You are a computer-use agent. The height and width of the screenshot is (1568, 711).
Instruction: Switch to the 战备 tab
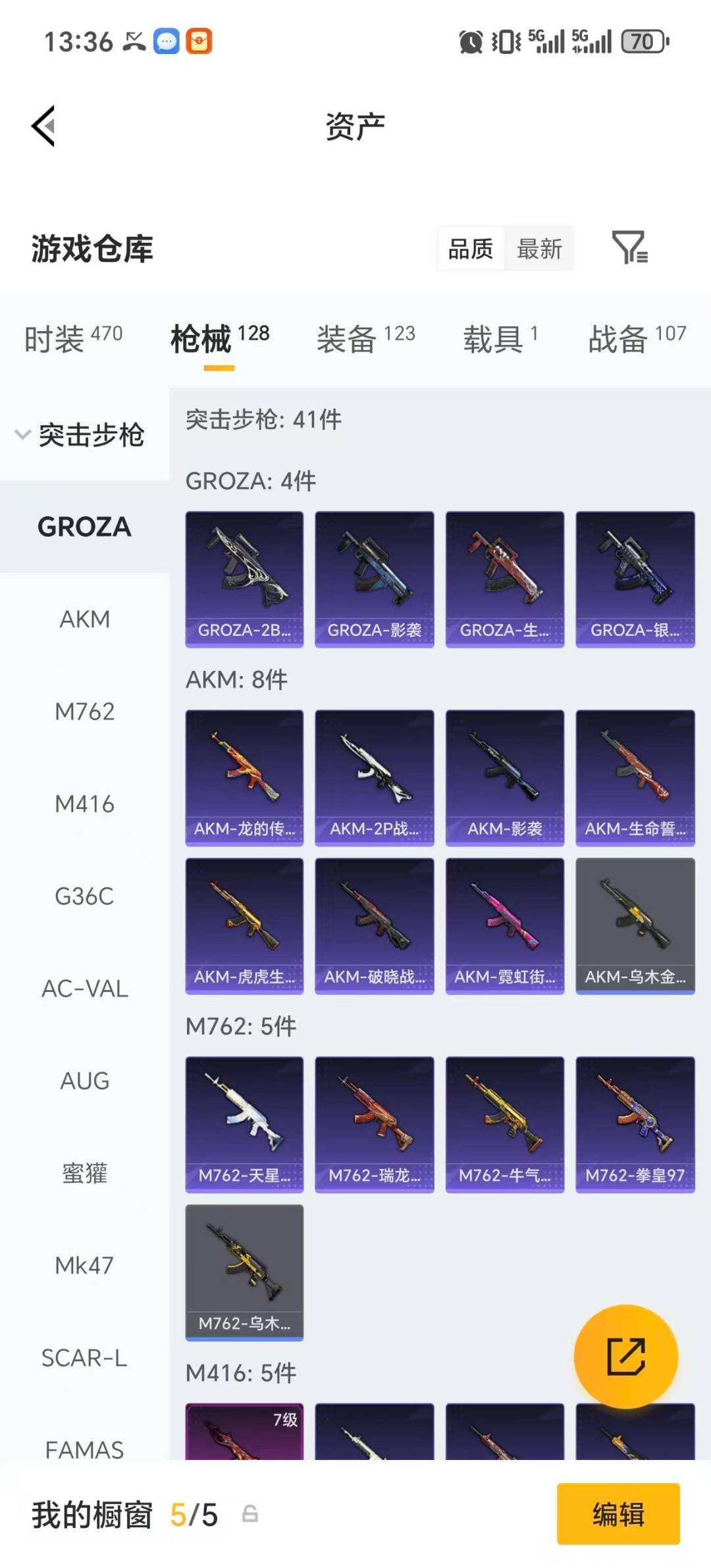point(637,338)
